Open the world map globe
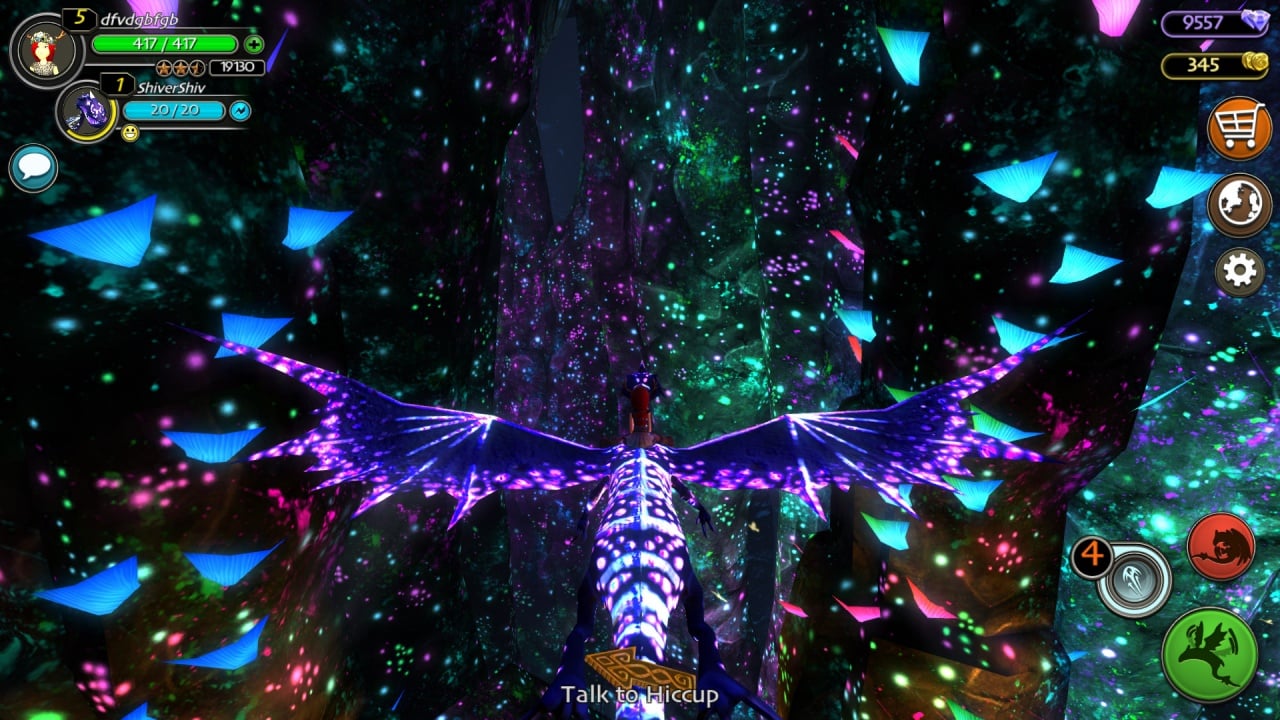1280x720 pixels. click(1239, 204)
